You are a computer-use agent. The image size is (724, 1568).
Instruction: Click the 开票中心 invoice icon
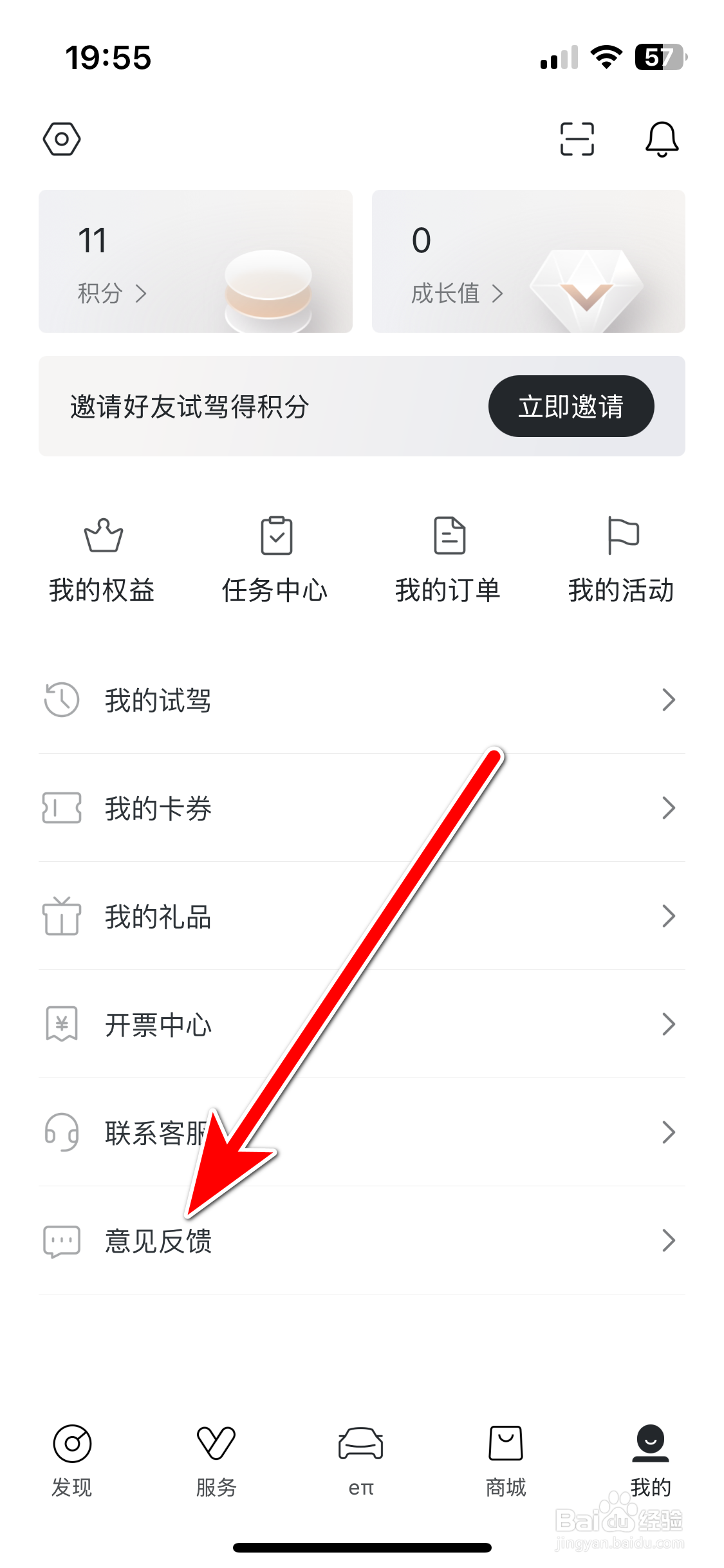point(61,1025)
